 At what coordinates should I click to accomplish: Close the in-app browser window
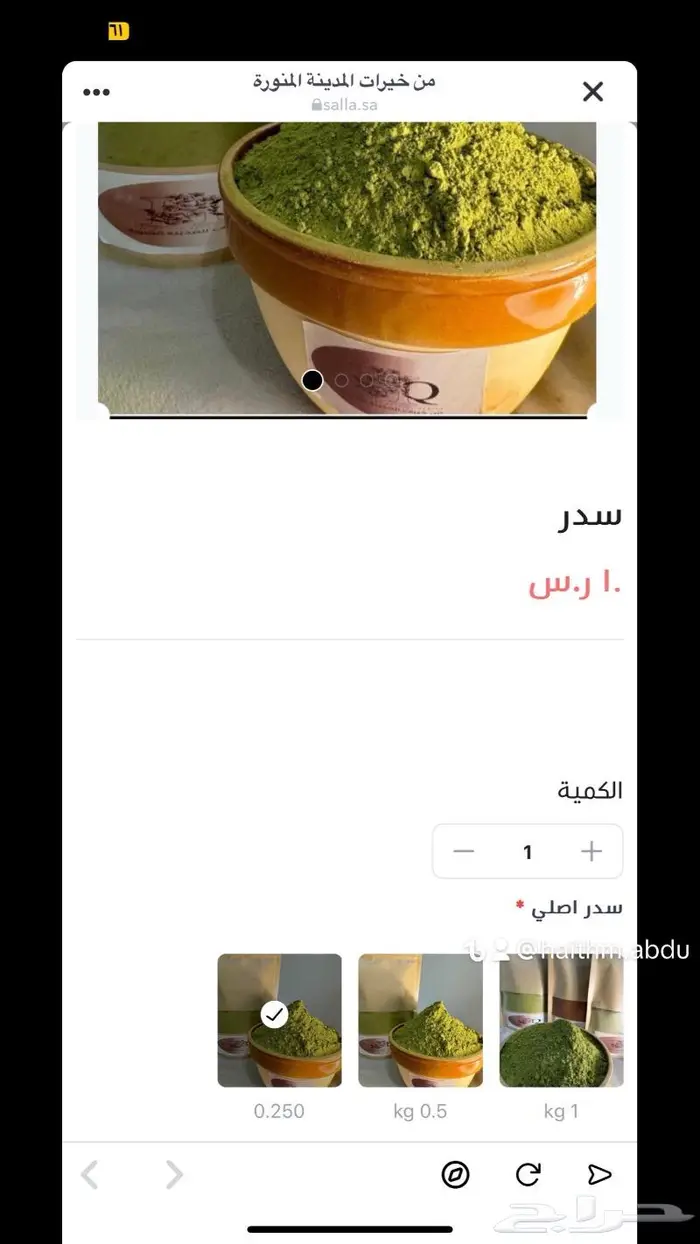pos(593,92)
